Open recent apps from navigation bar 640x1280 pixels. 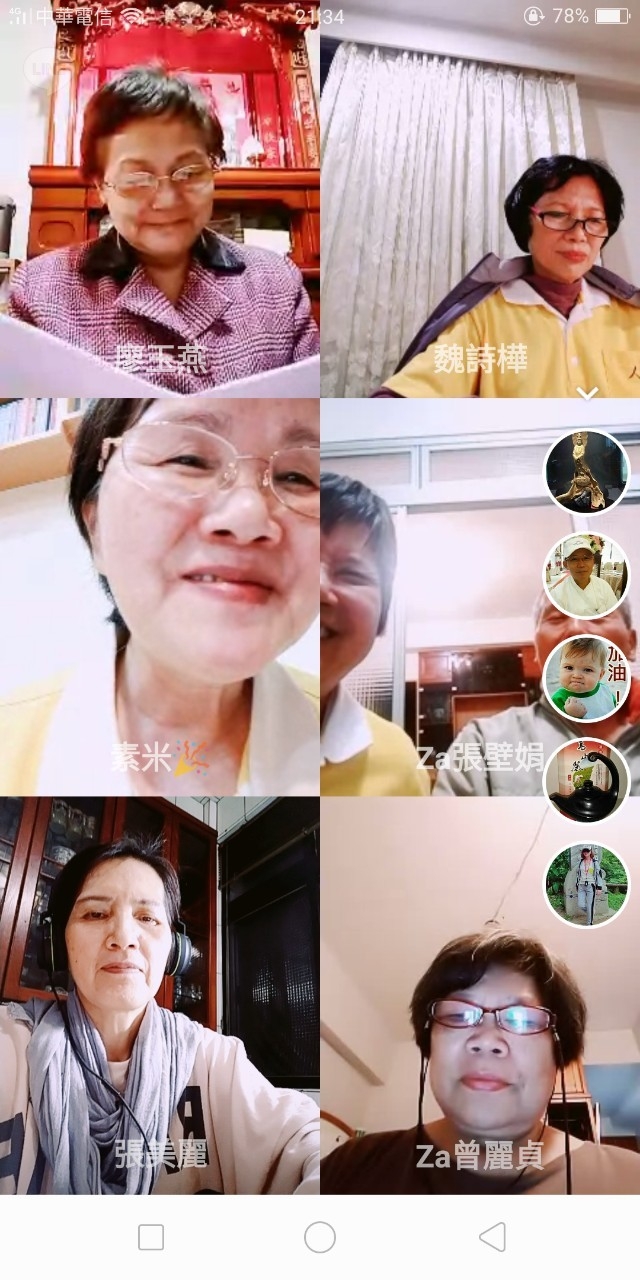pyautogui.click(x=151, y=1237)
